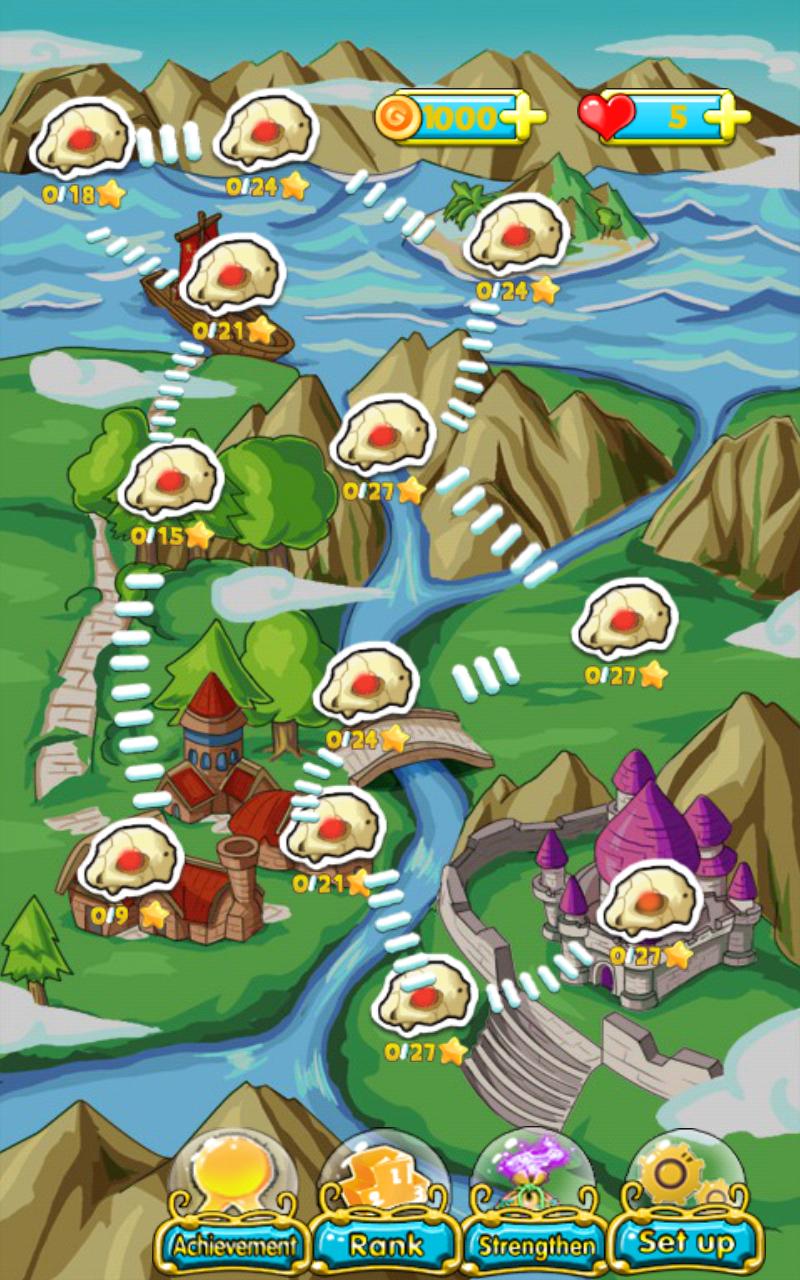800x1280 pixels.
Task: Add more hearts with plus button
Action: (x=726, y=117)
